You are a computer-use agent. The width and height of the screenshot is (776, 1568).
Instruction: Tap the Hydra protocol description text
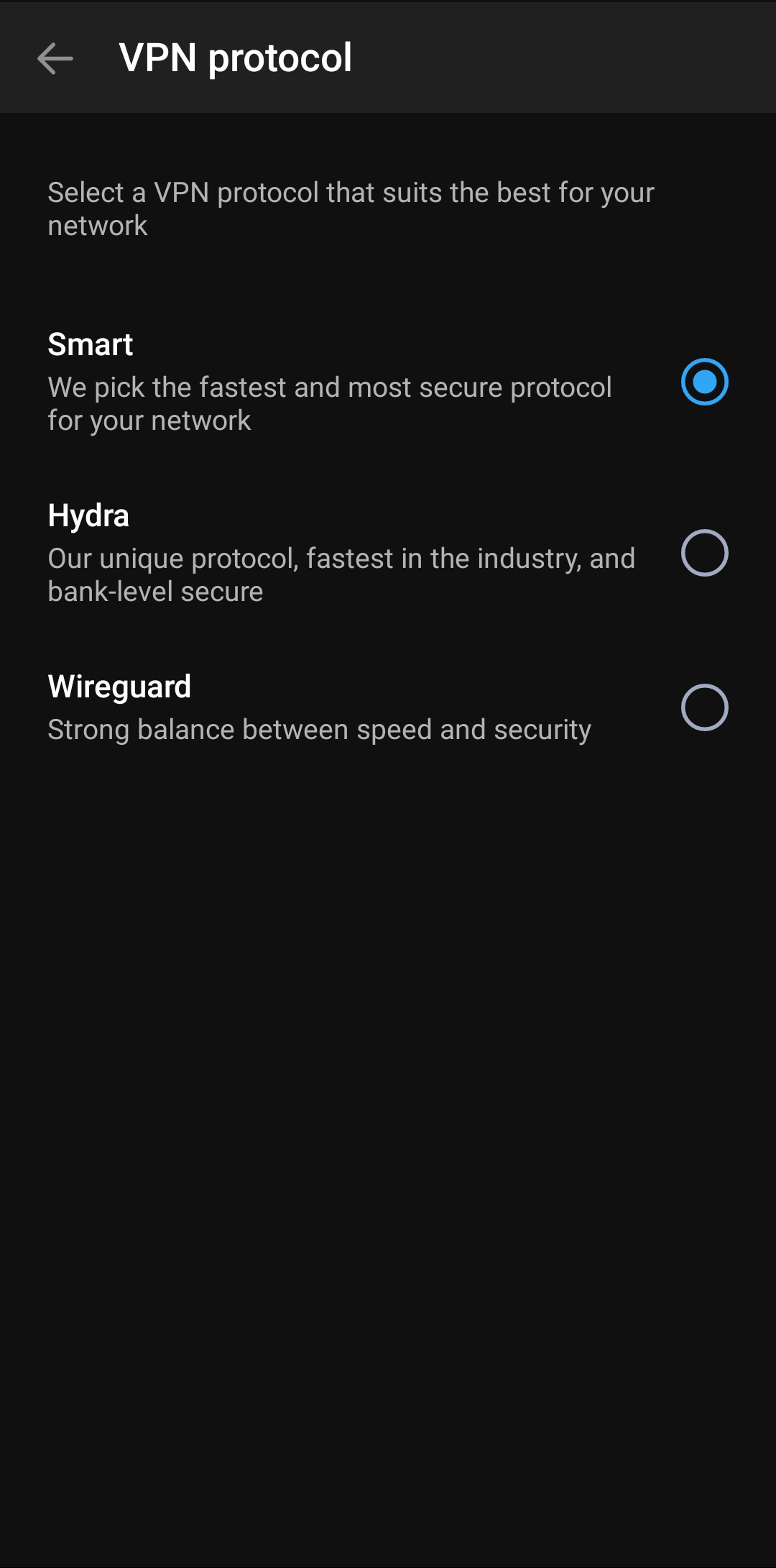[341, 574]
